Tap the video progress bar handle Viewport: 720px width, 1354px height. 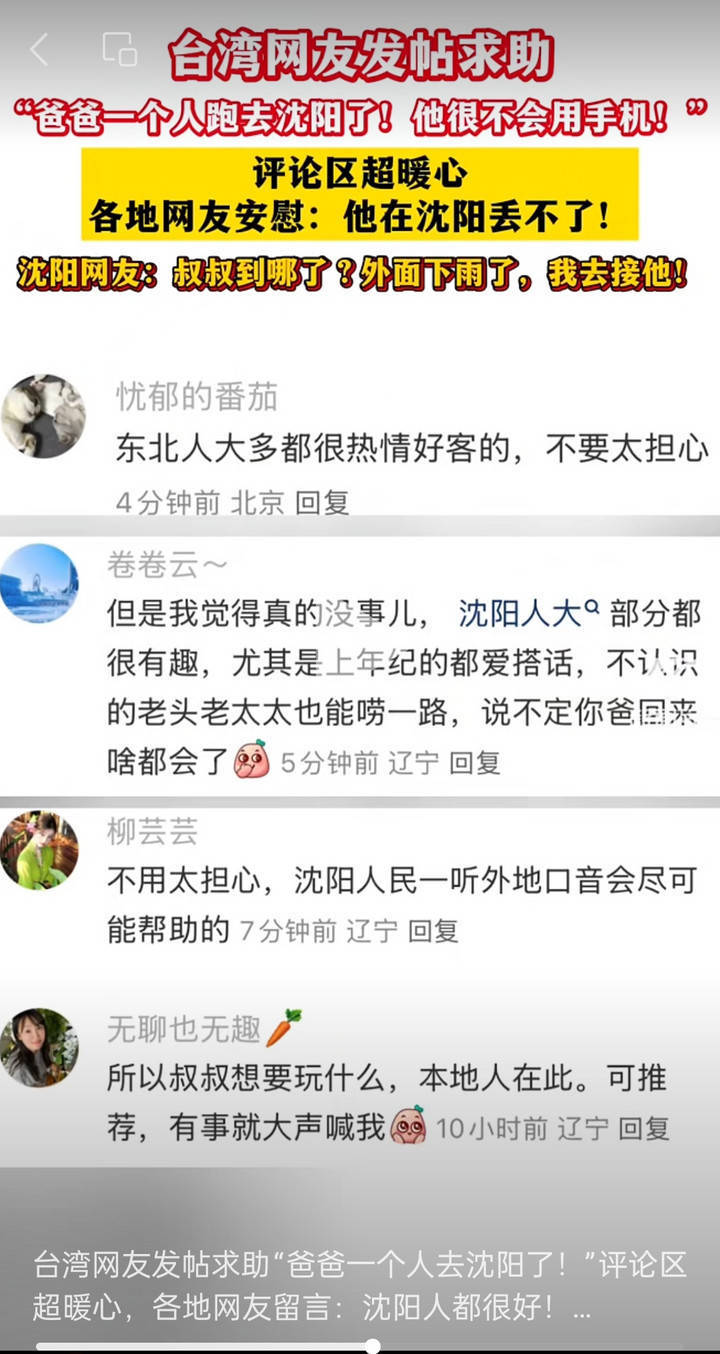coord(372,1346)
